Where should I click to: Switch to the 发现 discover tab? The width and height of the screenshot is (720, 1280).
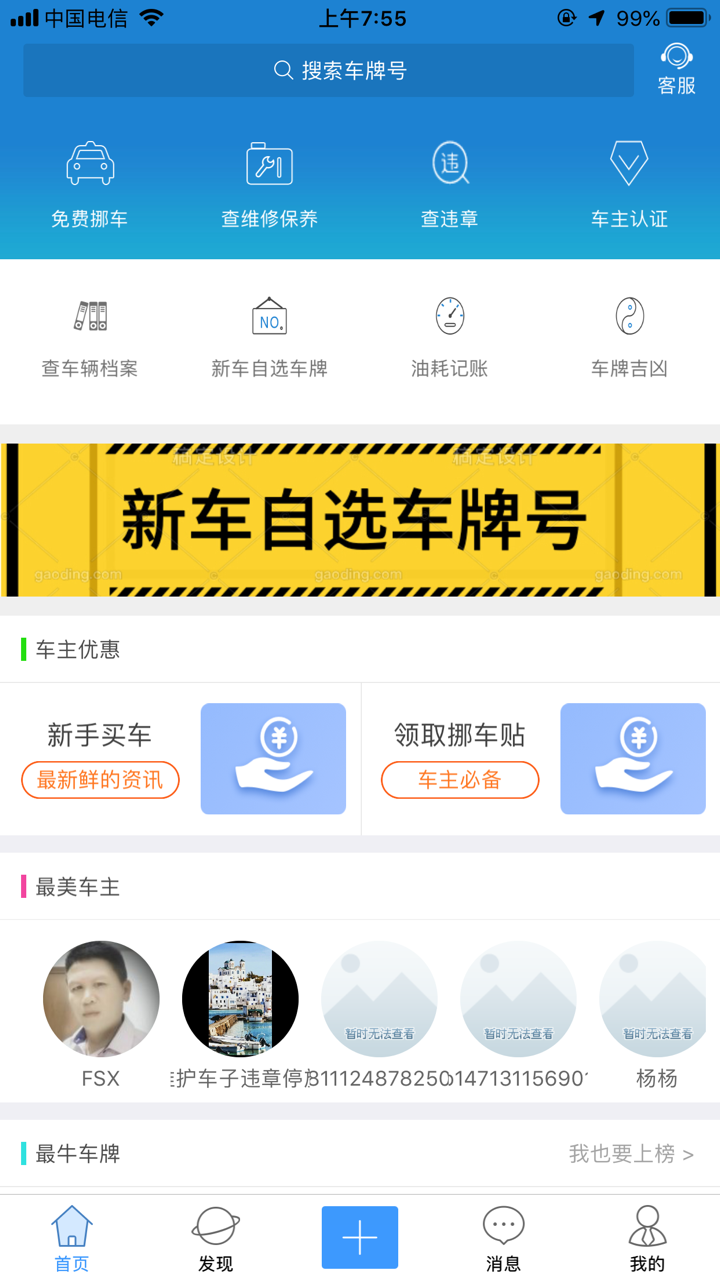[x=215, y=1237]
